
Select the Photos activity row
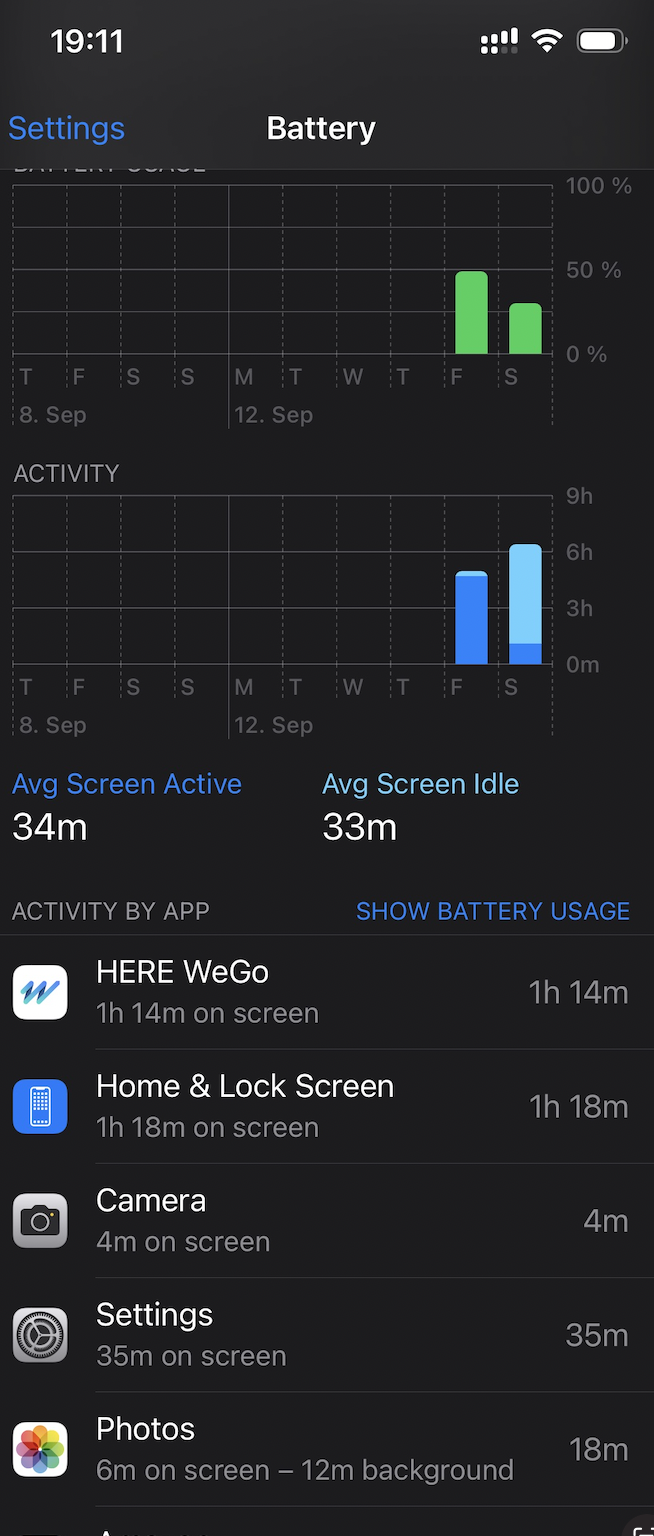point(327,1449)
